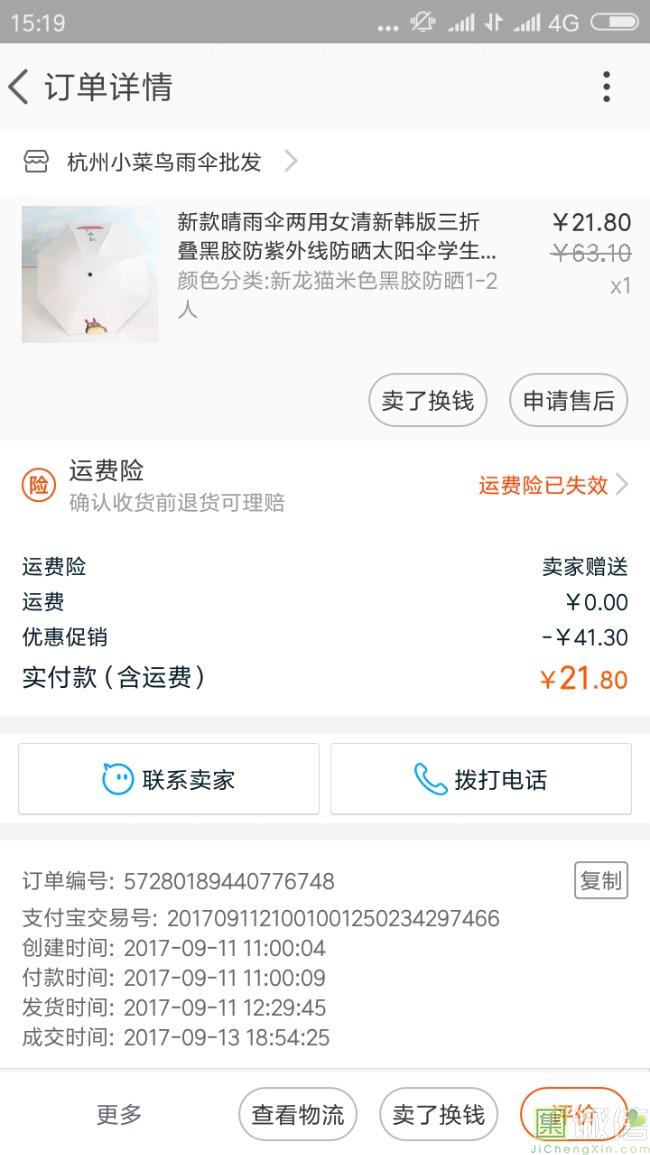Viewport: 650px width, 1155px height.
Task: Open the 运费险 details row
Action: (325, 485)
